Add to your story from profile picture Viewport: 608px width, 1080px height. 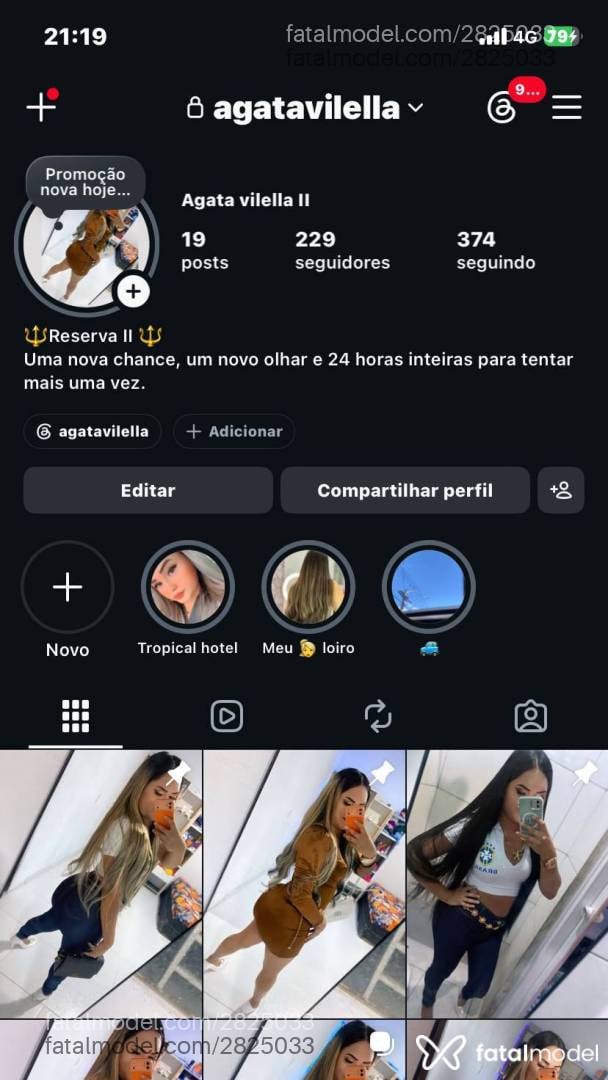pos(134,291)
